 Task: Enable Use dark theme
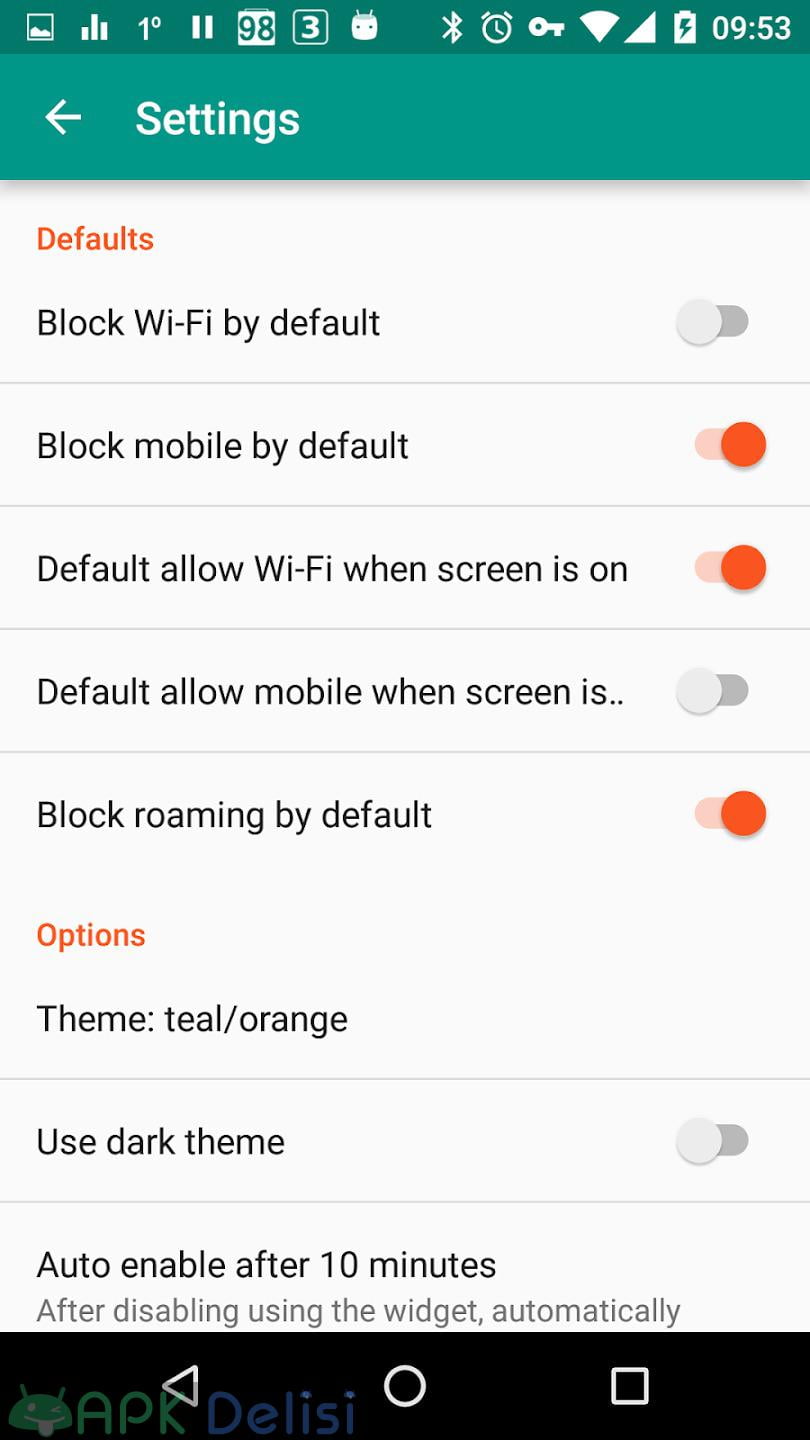[x=713, y=1141]
